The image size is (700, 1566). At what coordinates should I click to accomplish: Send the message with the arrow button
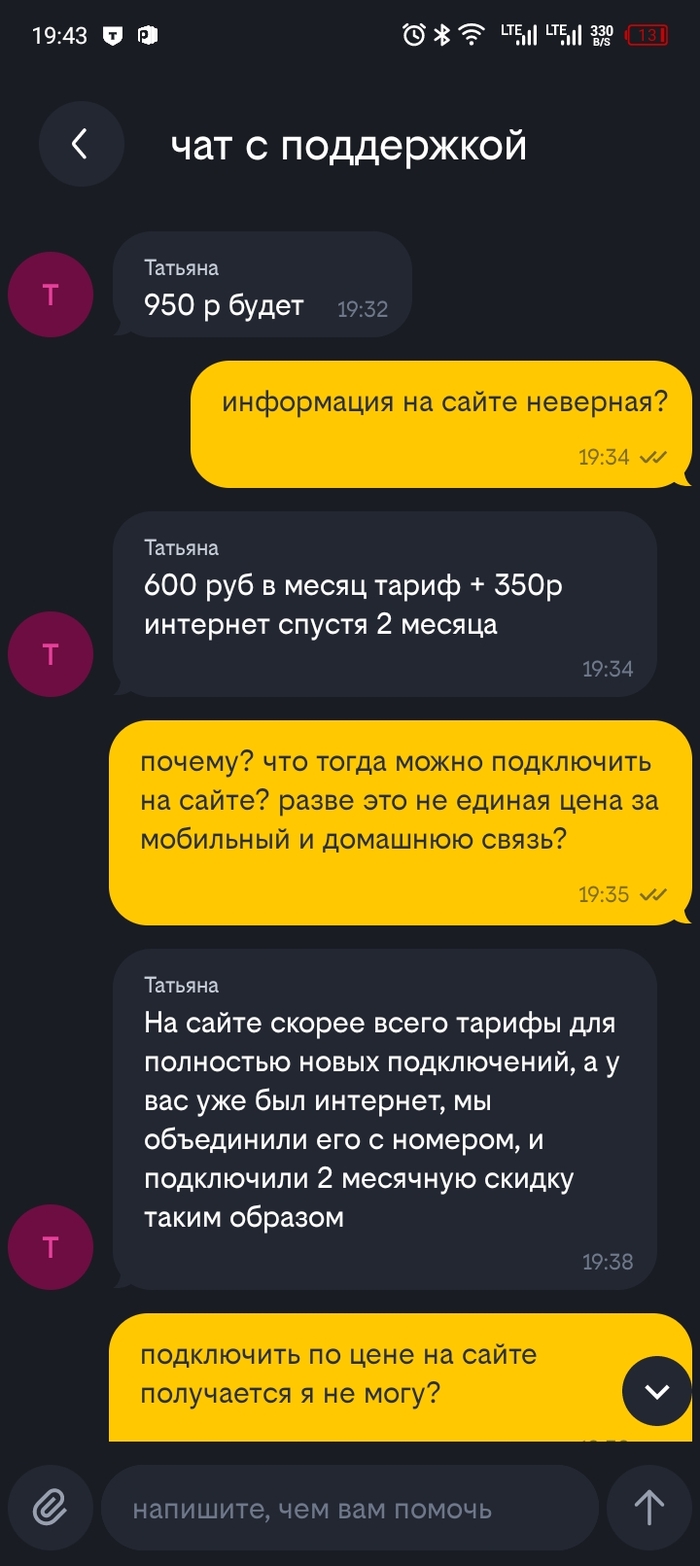coord(649,1508)
